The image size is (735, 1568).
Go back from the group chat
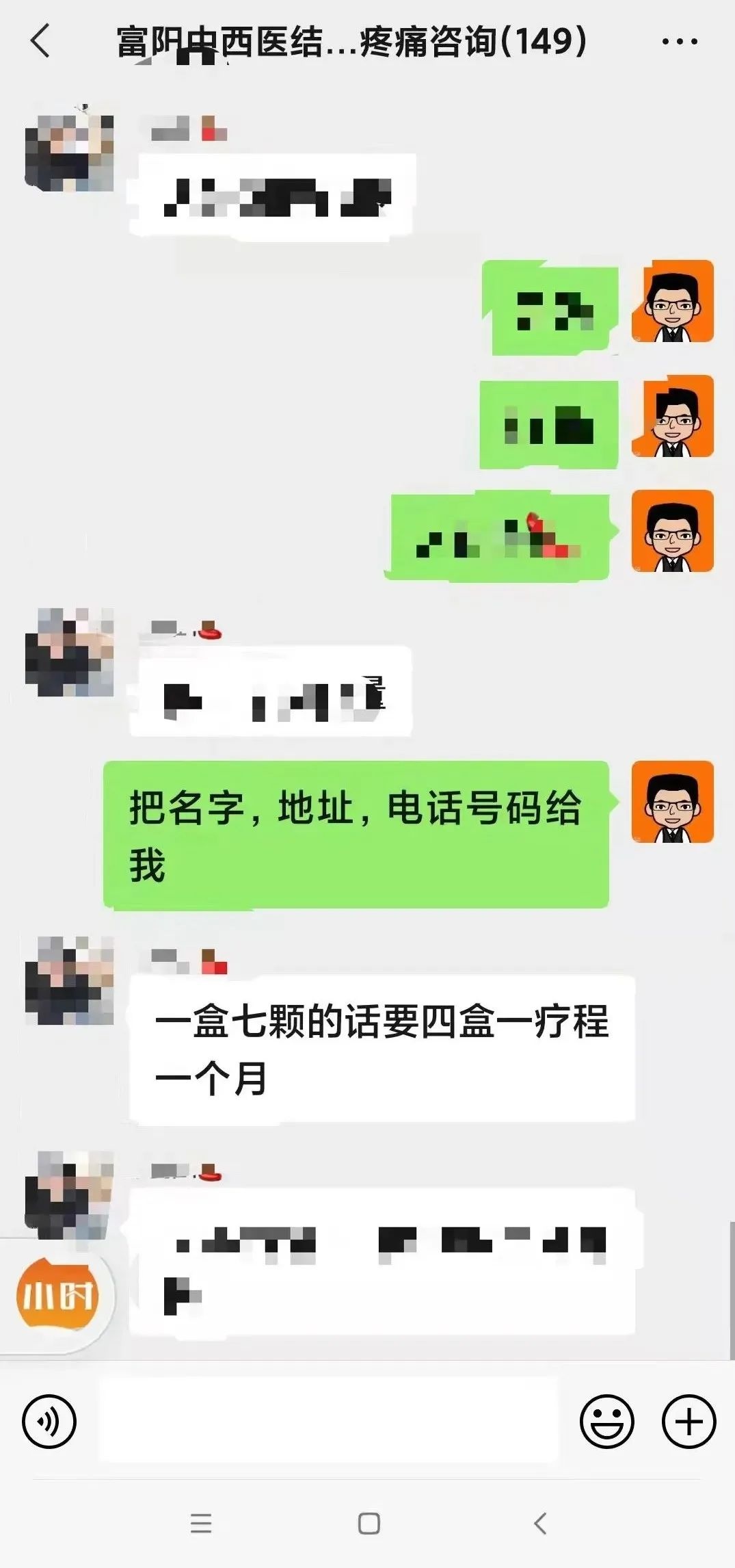point(41,41)
